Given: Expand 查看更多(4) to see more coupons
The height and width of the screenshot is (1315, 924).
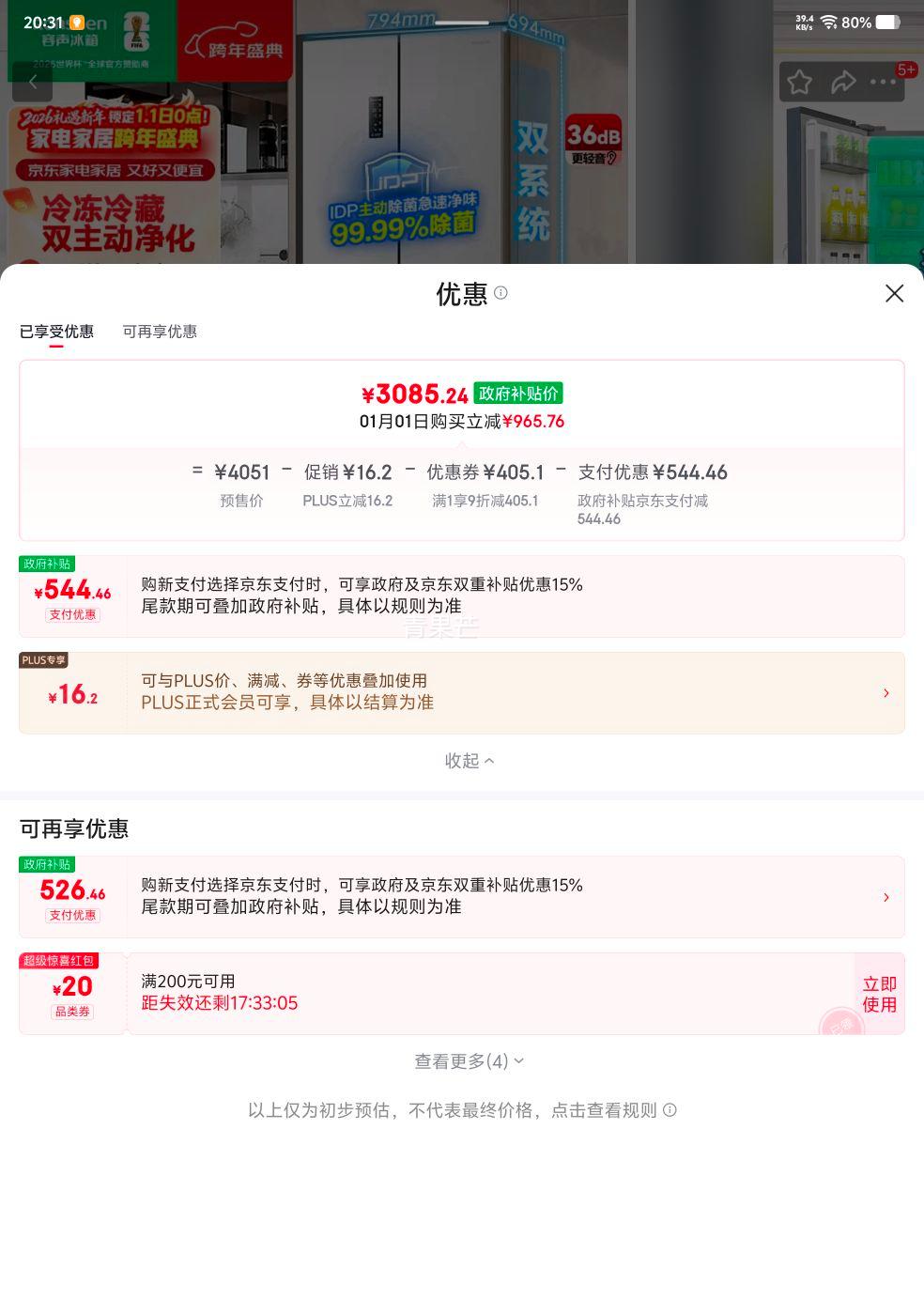Looking at the screenshot, I should pyautogui.click(x=469, y=1060).
